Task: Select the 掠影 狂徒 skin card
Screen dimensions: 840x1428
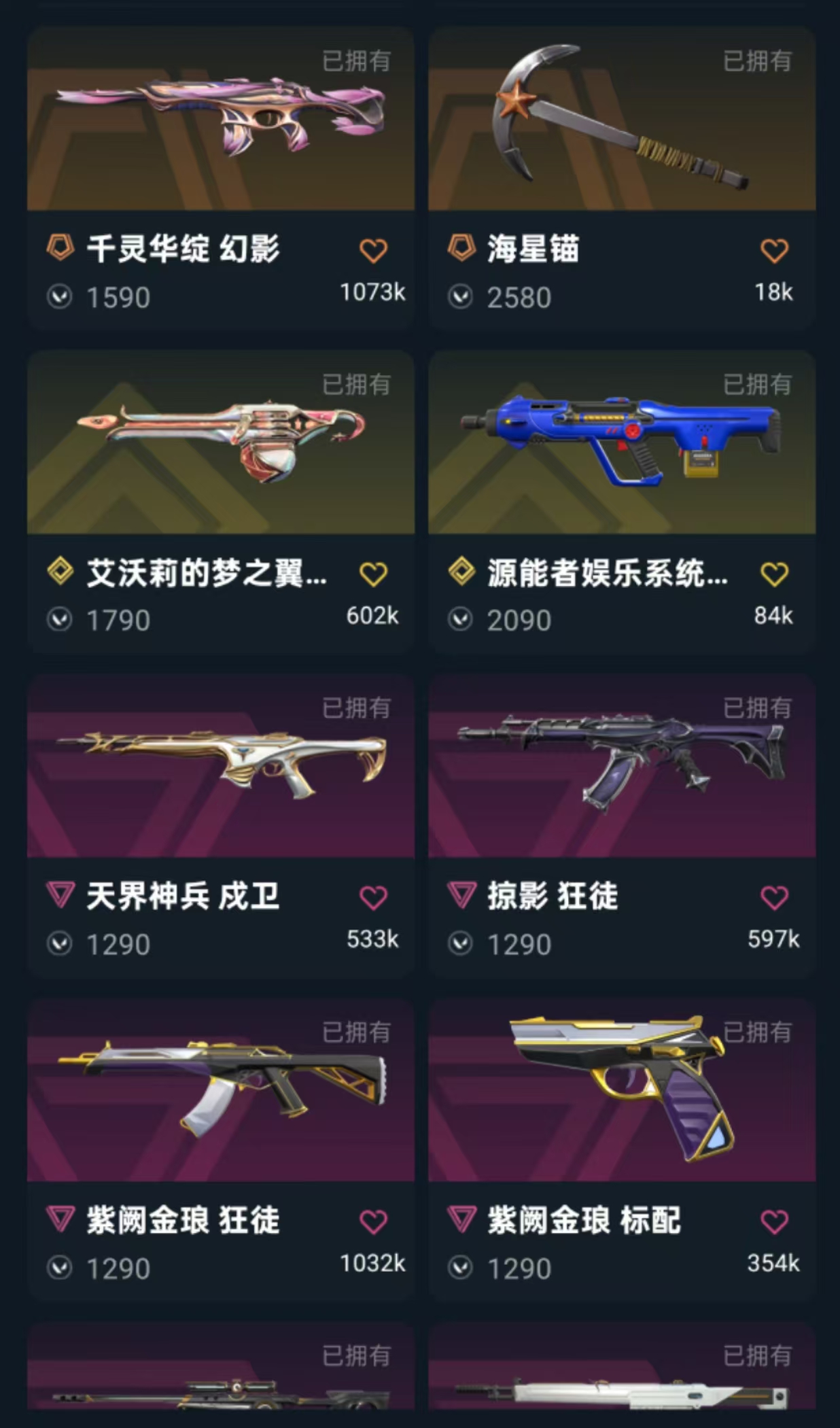Action: 621,766
